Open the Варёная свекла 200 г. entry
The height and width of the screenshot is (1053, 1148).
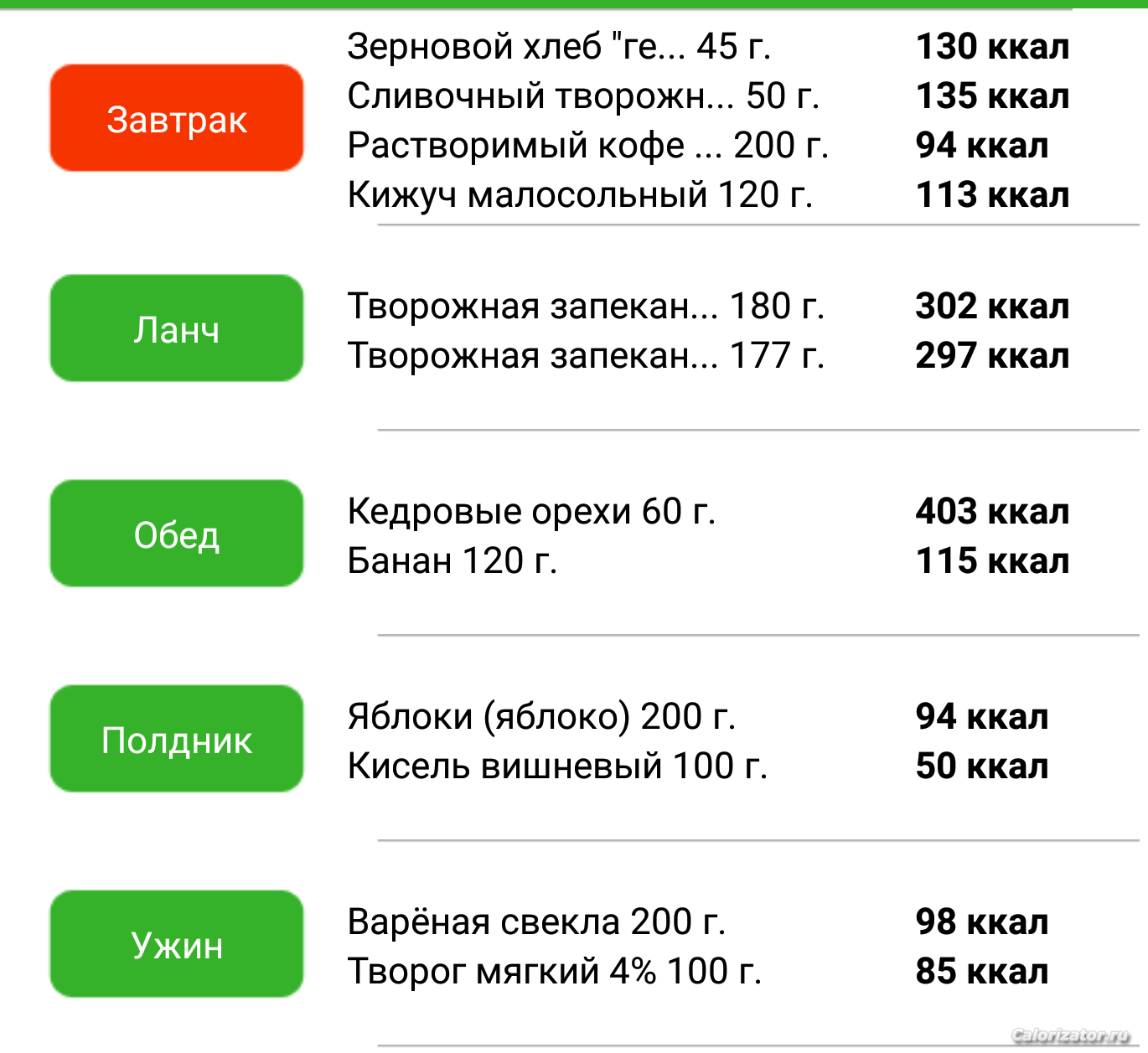click(x=536, y=921)
